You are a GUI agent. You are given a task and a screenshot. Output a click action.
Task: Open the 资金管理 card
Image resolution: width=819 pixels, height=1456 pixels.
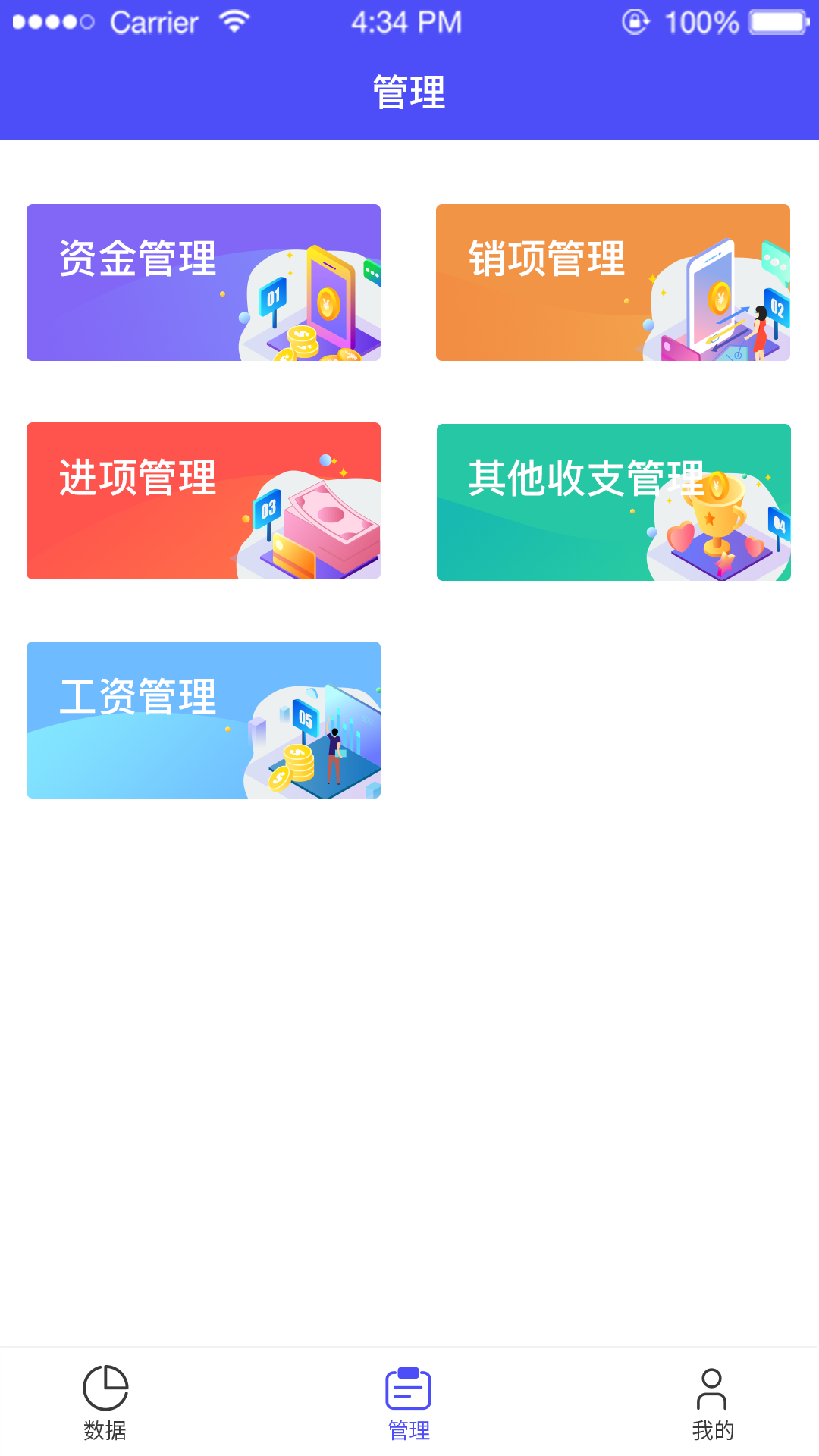point(203,282)
